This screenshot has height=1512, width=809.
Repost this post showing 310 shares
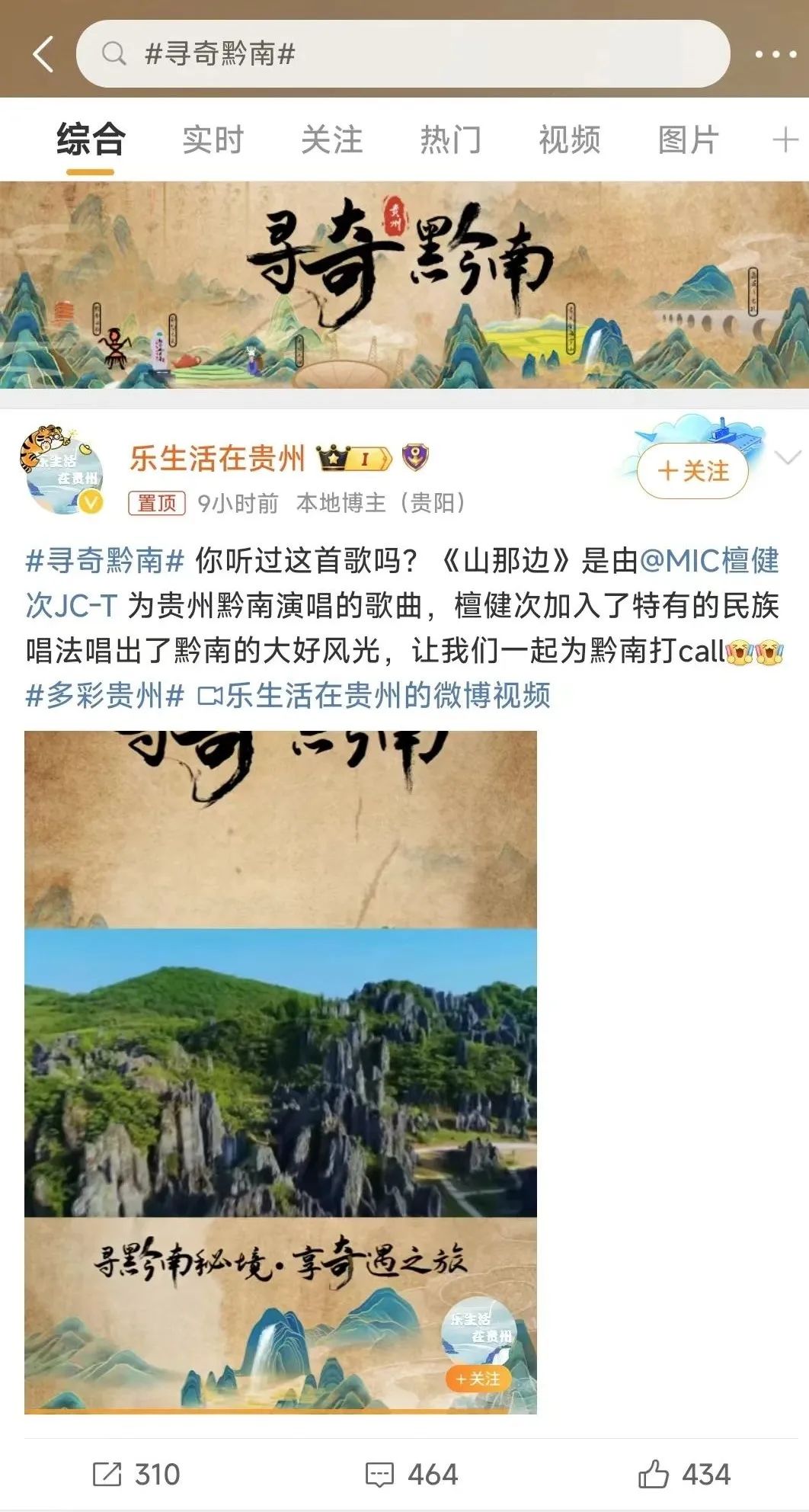[136, 1474]
